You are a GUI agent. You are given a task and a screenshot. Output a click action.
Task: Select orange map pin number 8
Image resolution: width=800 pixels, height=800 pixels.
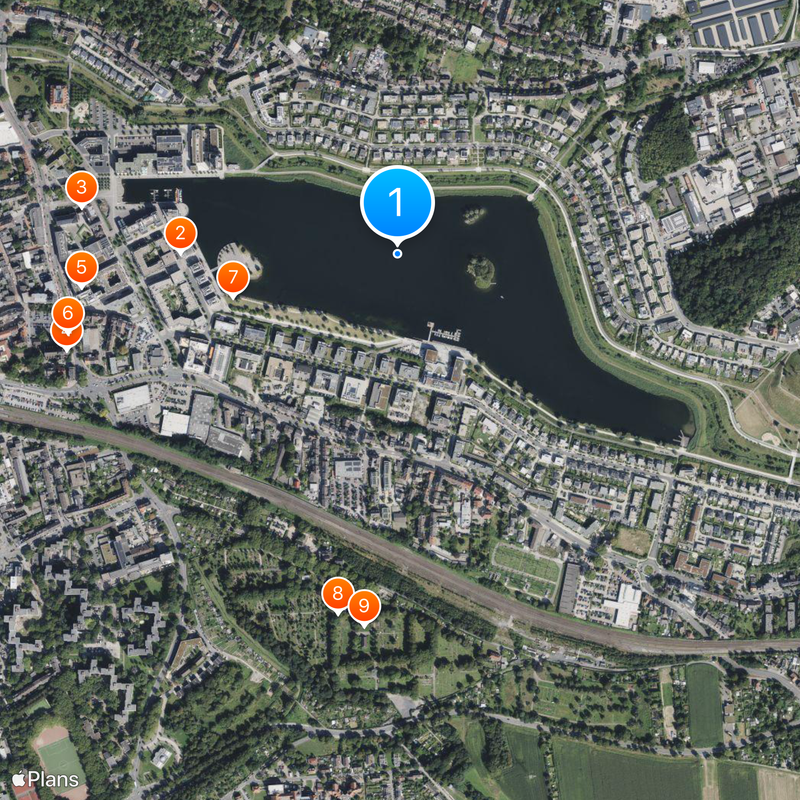(x=337, y=594)
